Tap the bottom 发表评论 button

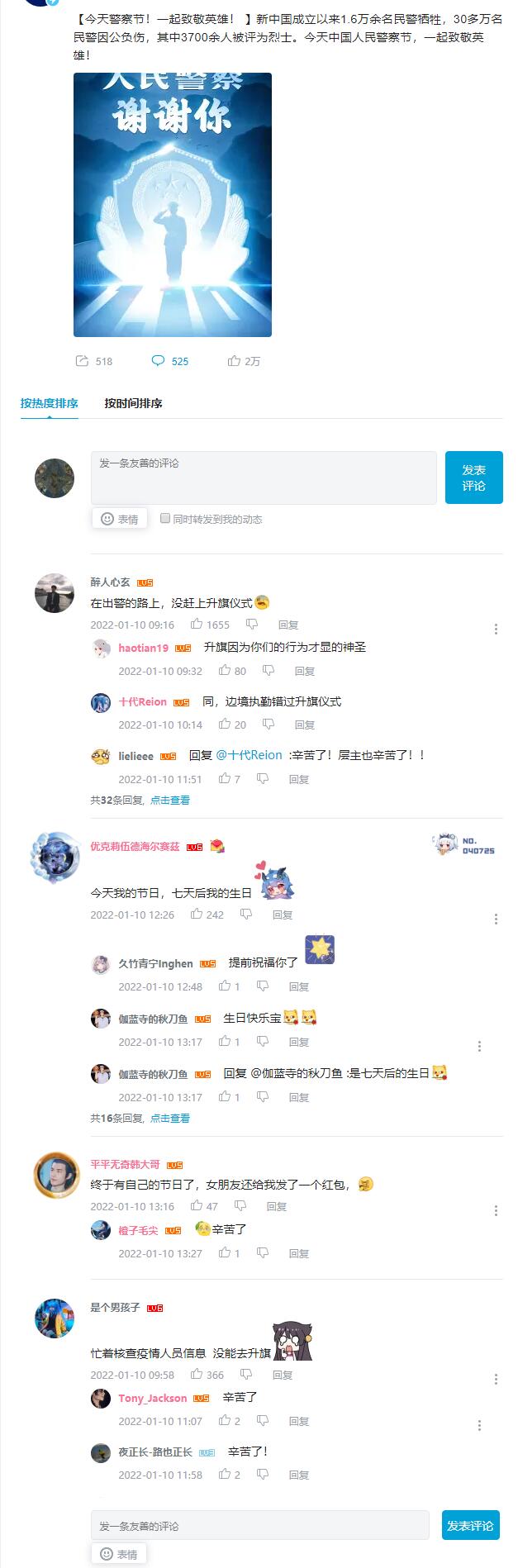click(x=470, y=1525)
